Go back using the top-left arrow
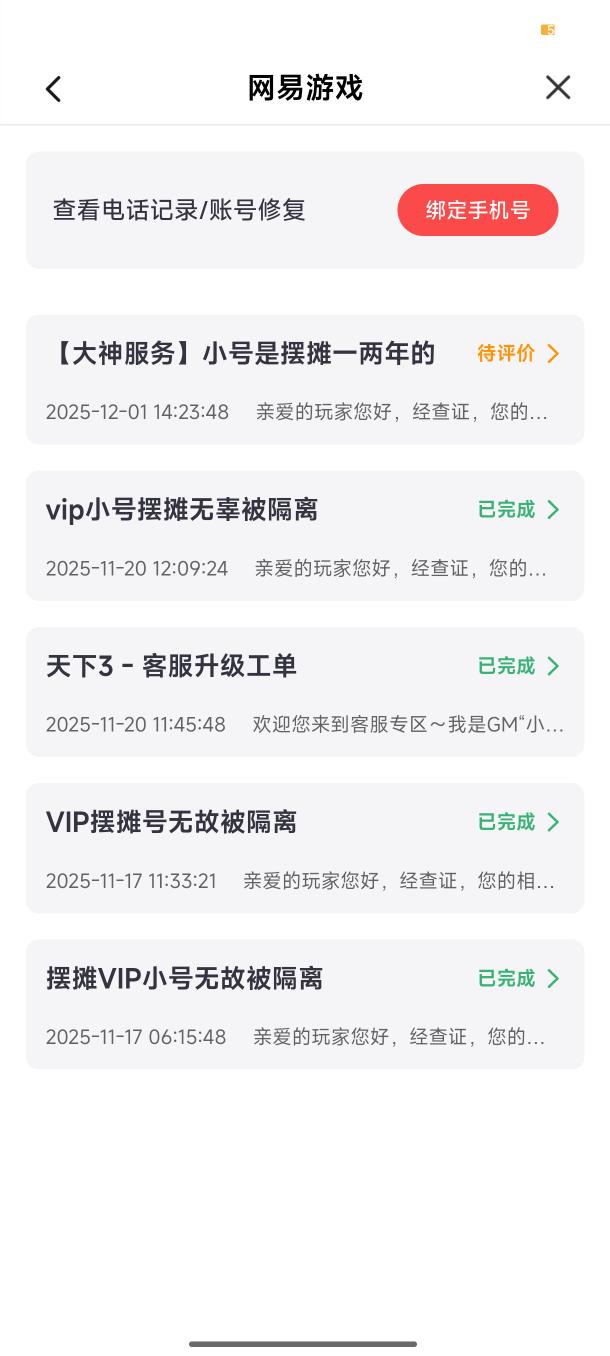Viewport: 610px width, 1356px height. point(54,89)
